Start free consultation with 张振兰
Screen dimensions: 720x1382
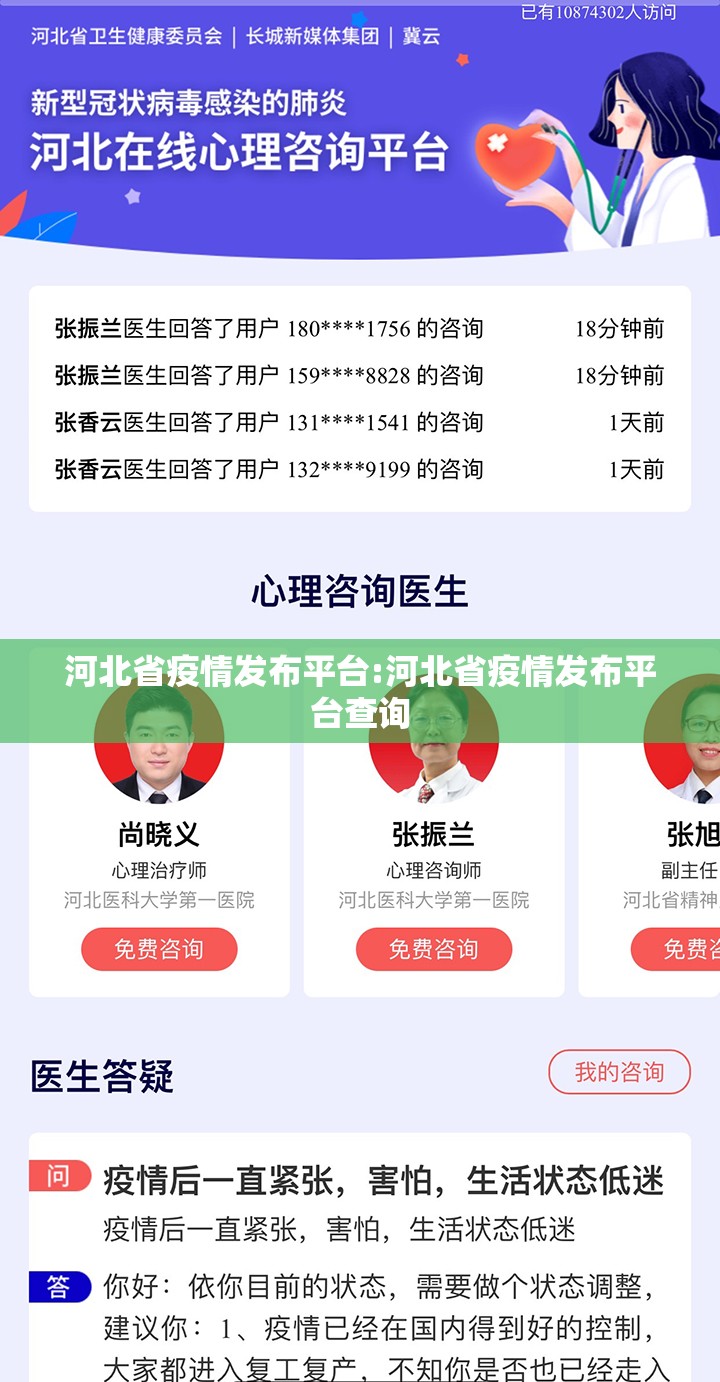click(433, 949)
